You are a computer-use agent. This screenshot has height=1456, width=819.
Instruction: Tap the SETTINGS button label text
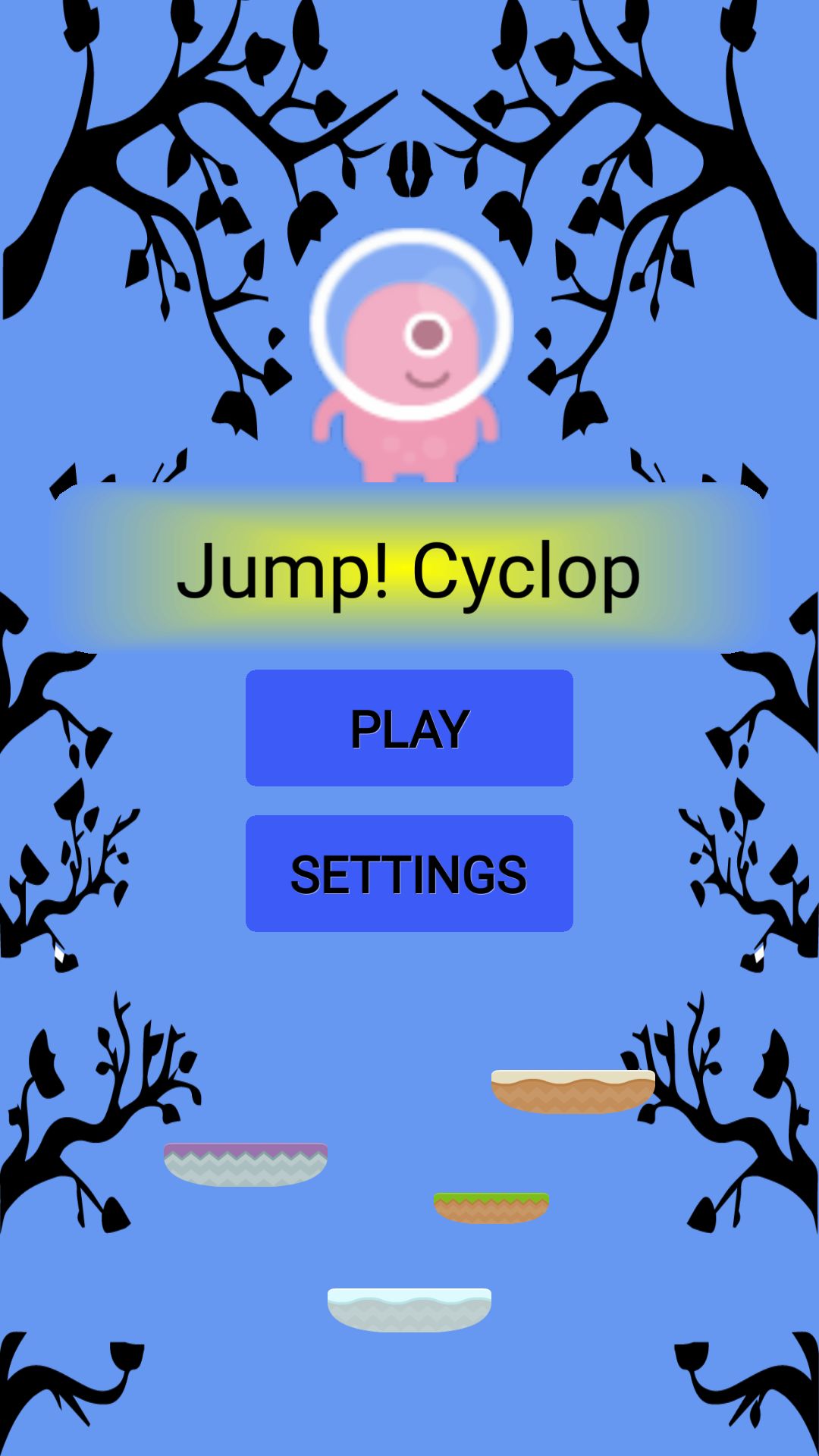click(x=408, y=874)
